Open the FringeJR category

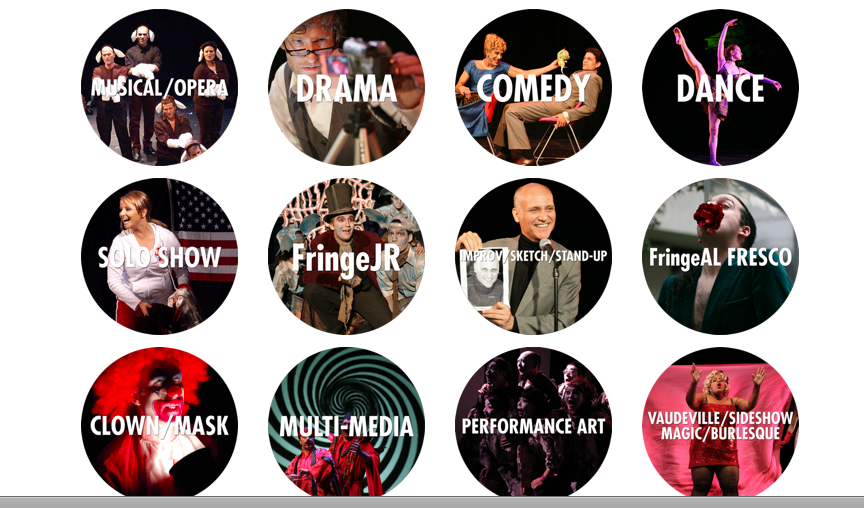(x=346, y=257)
